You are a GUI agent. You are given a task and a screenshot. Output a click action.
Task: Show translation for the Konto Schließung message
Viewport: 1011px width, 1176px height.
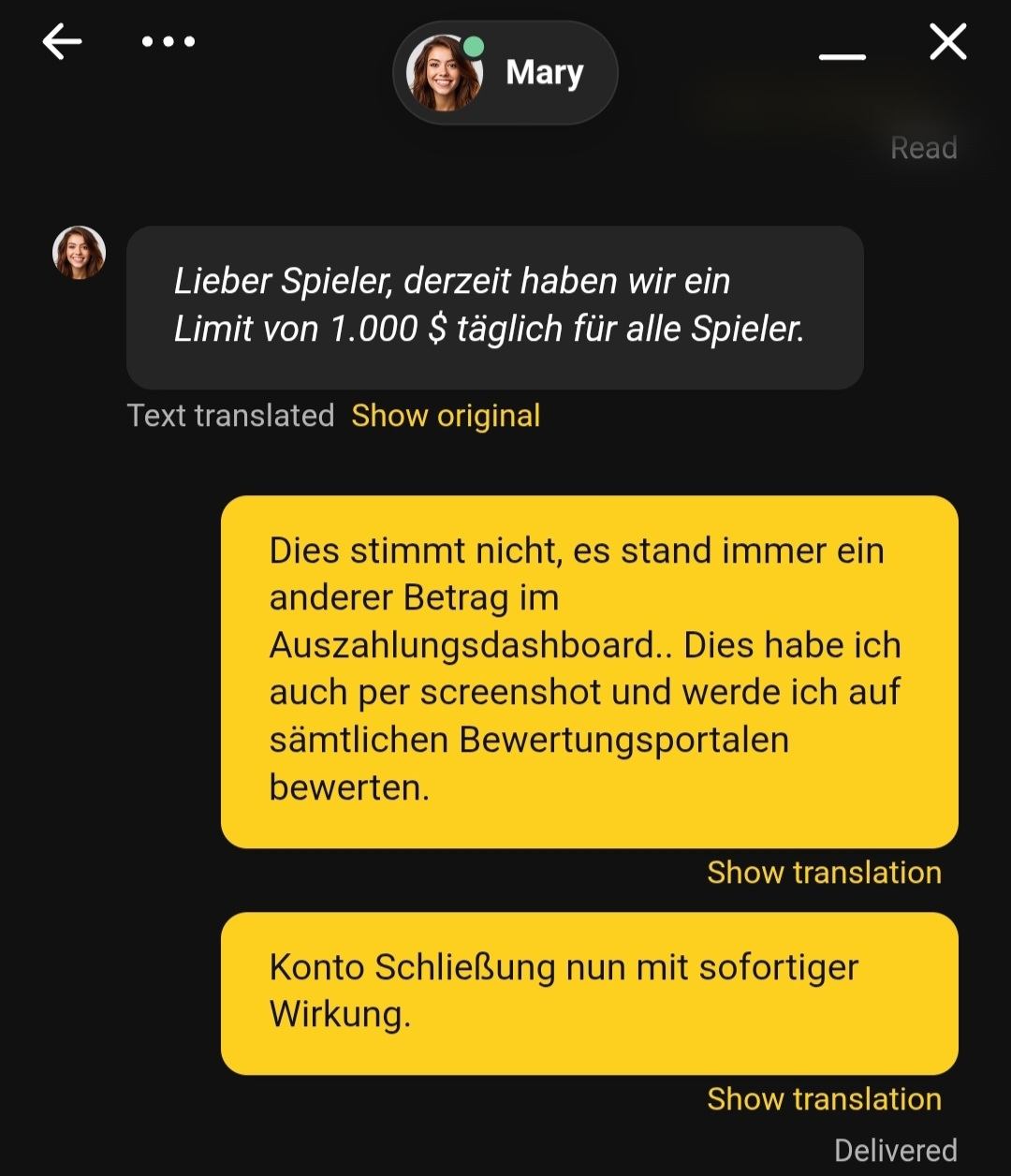pos(824,1099)
